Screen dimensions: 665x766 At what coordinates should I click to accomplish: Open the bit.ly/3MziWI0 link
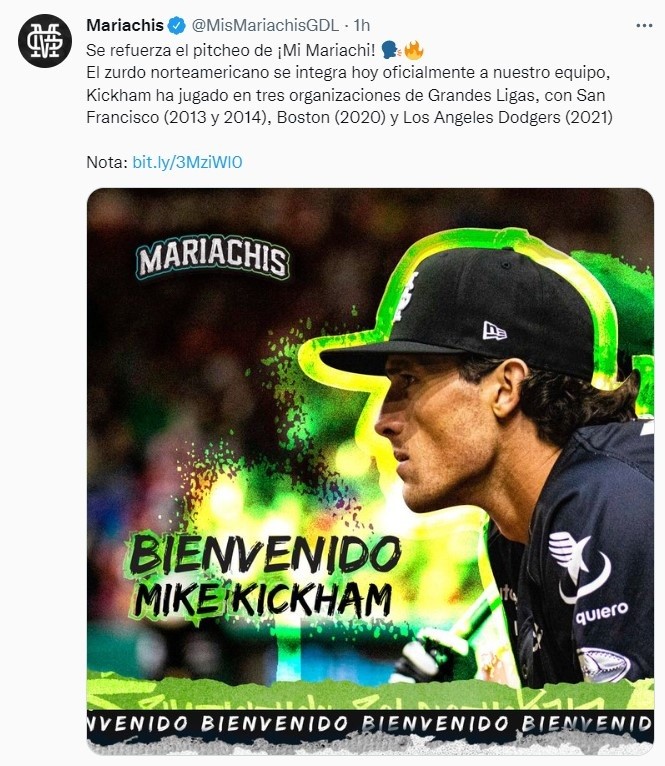click(187, 162)
